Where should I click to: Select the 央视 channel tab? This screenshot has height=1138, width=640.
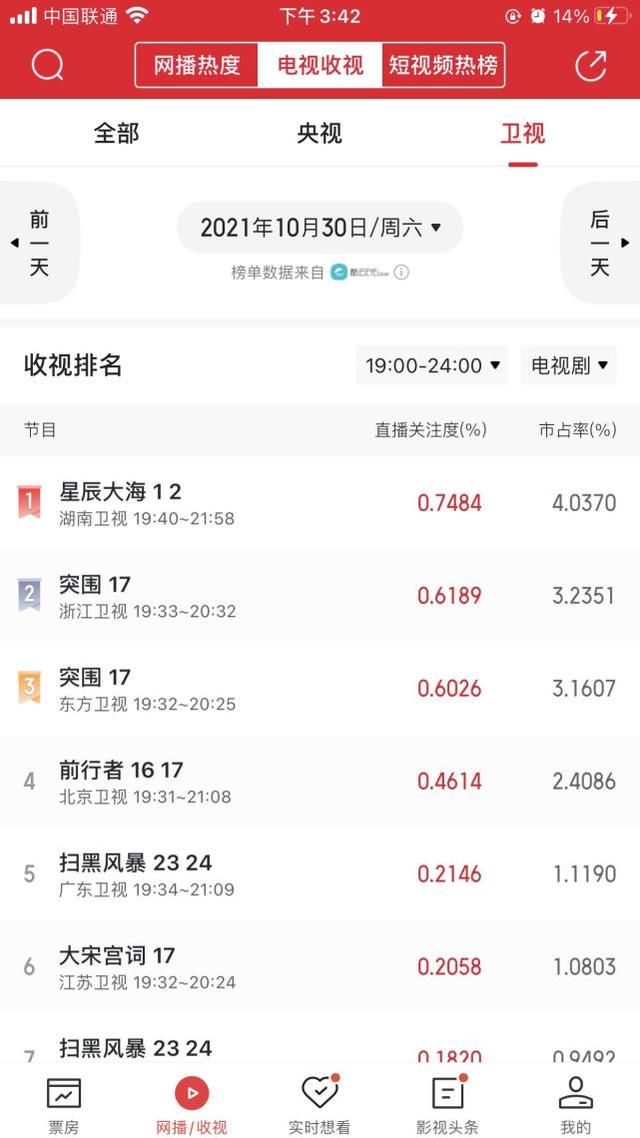[x=319, y=134]
